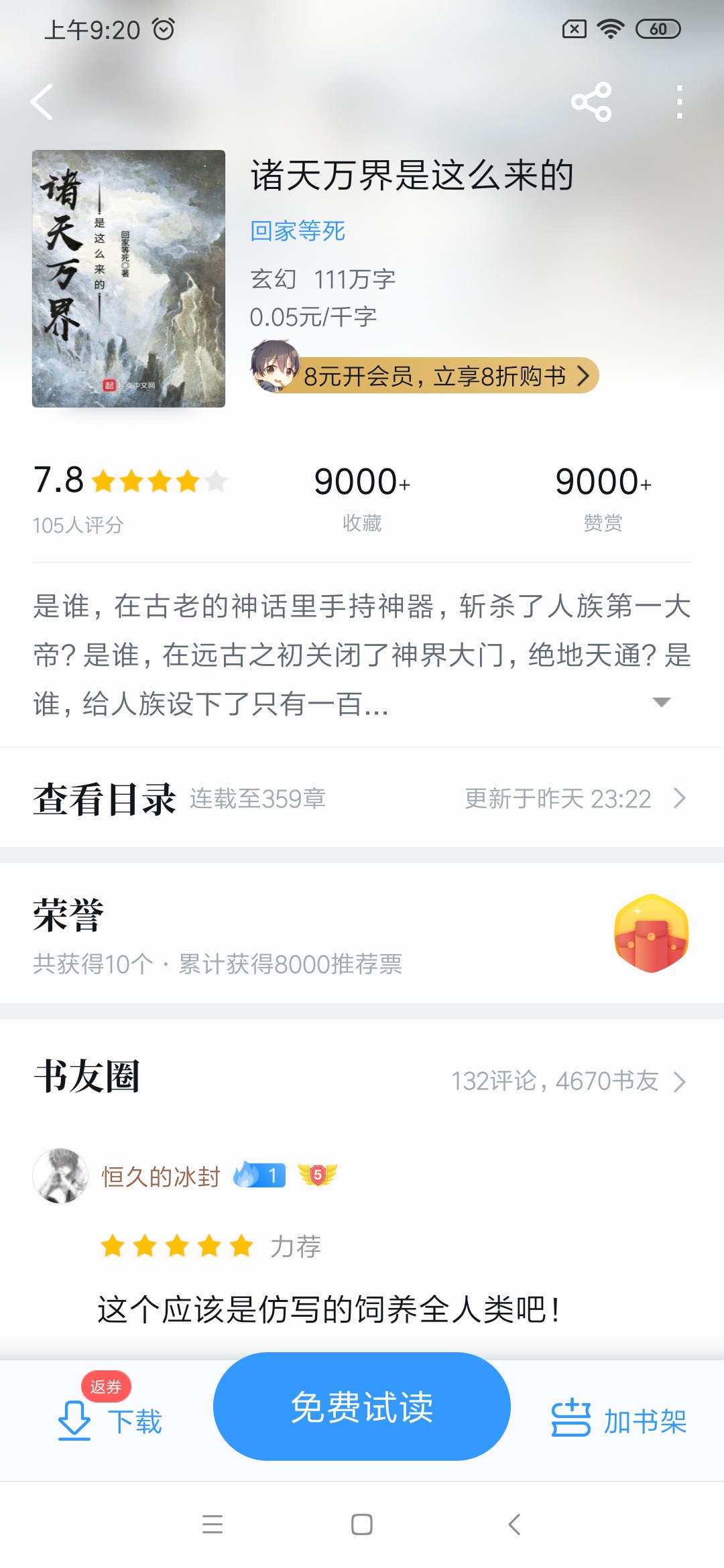This screenshot has height=1568, width=724.
Task: Download the book via 下载
Action: tap(111, 1421)
